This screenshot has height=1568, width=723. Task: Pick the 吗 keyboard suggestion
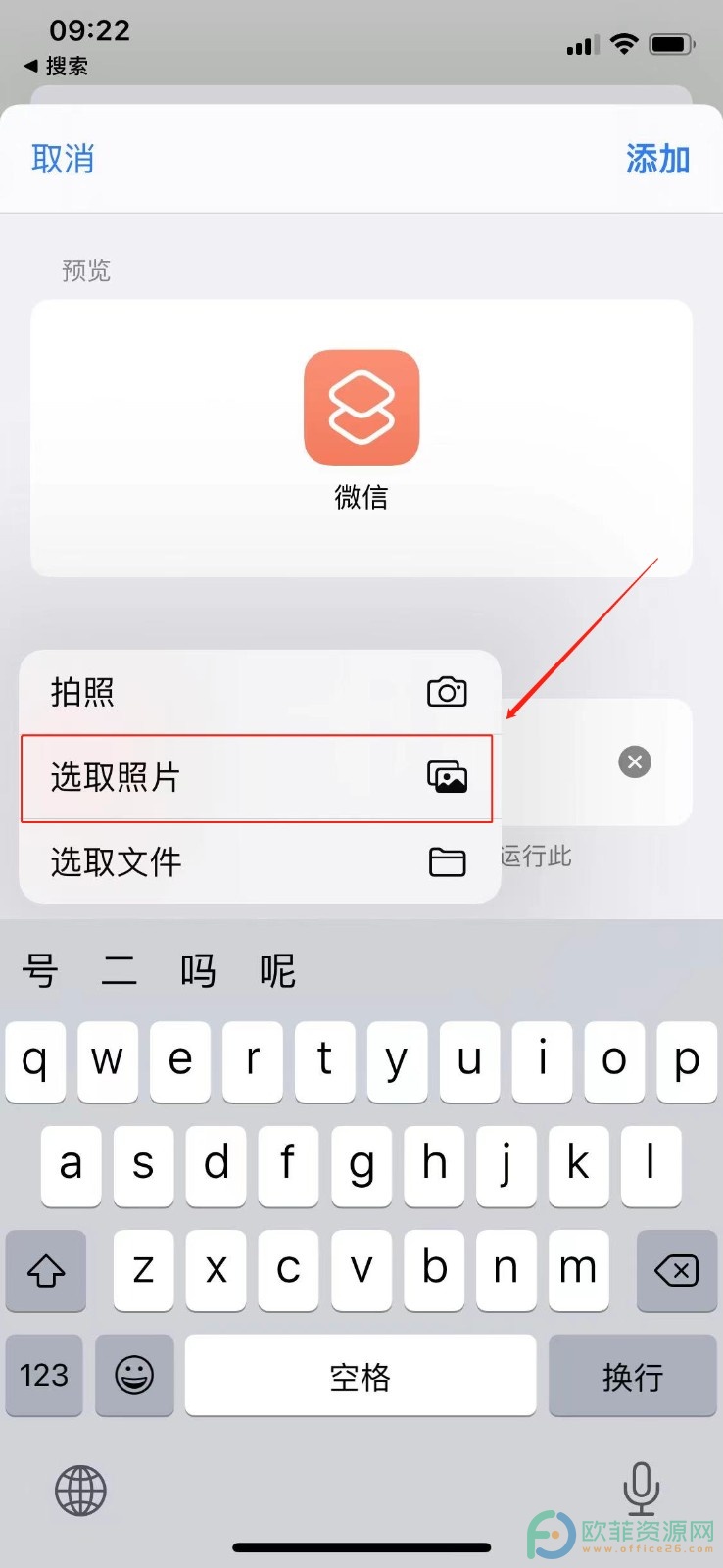pos(198,971)
